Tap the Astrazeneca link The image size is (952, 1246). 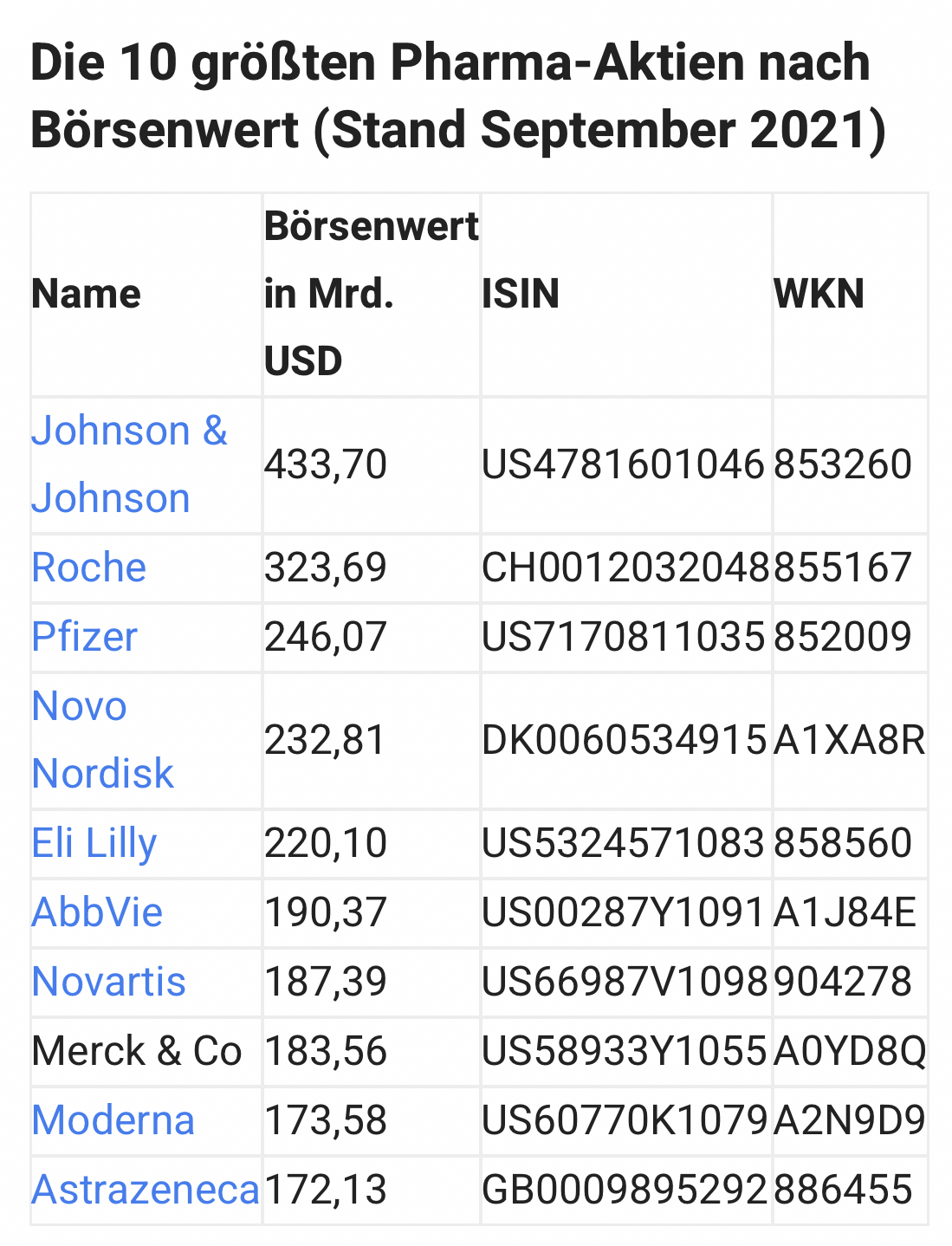[x=145, y=1191]
